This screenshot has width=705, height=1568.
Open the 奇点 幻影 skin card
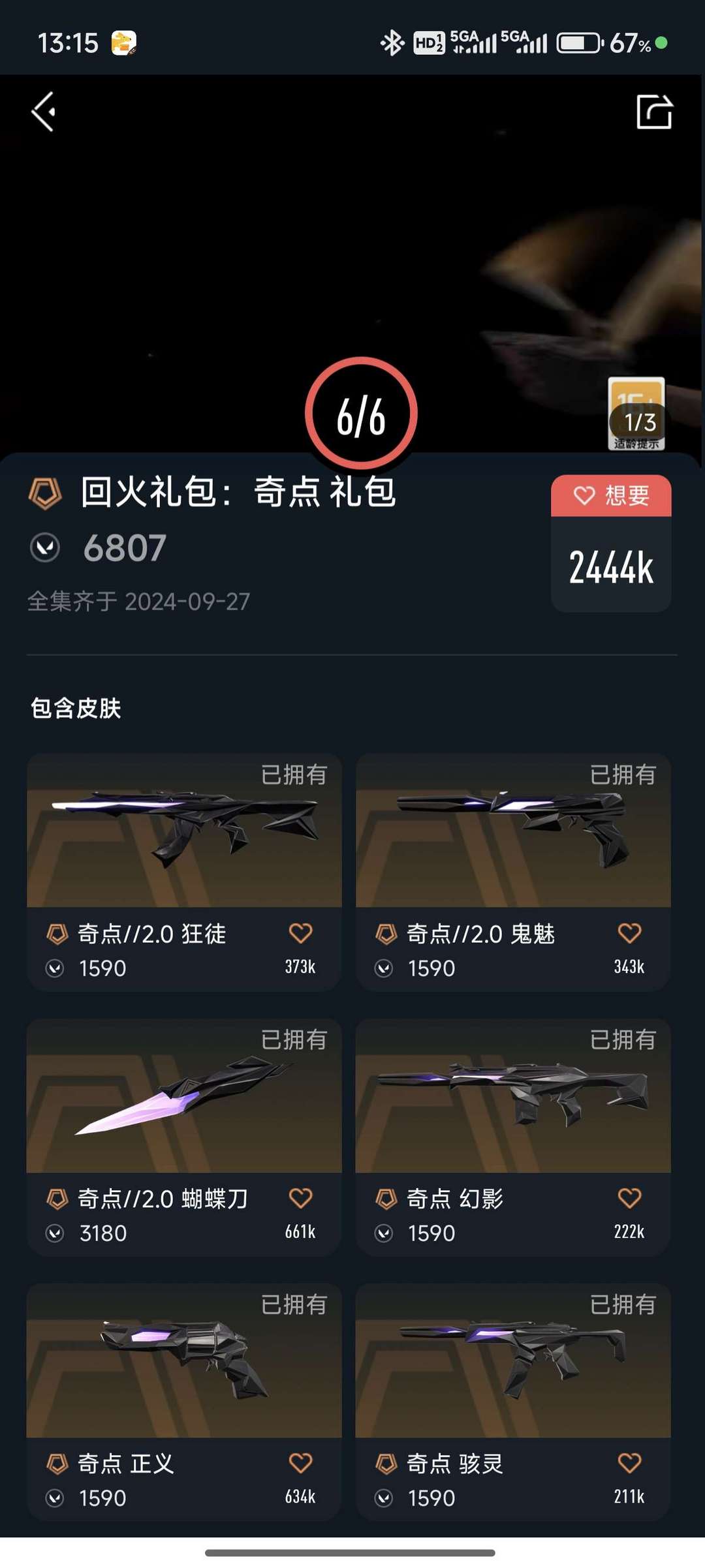coord(513,1137)
